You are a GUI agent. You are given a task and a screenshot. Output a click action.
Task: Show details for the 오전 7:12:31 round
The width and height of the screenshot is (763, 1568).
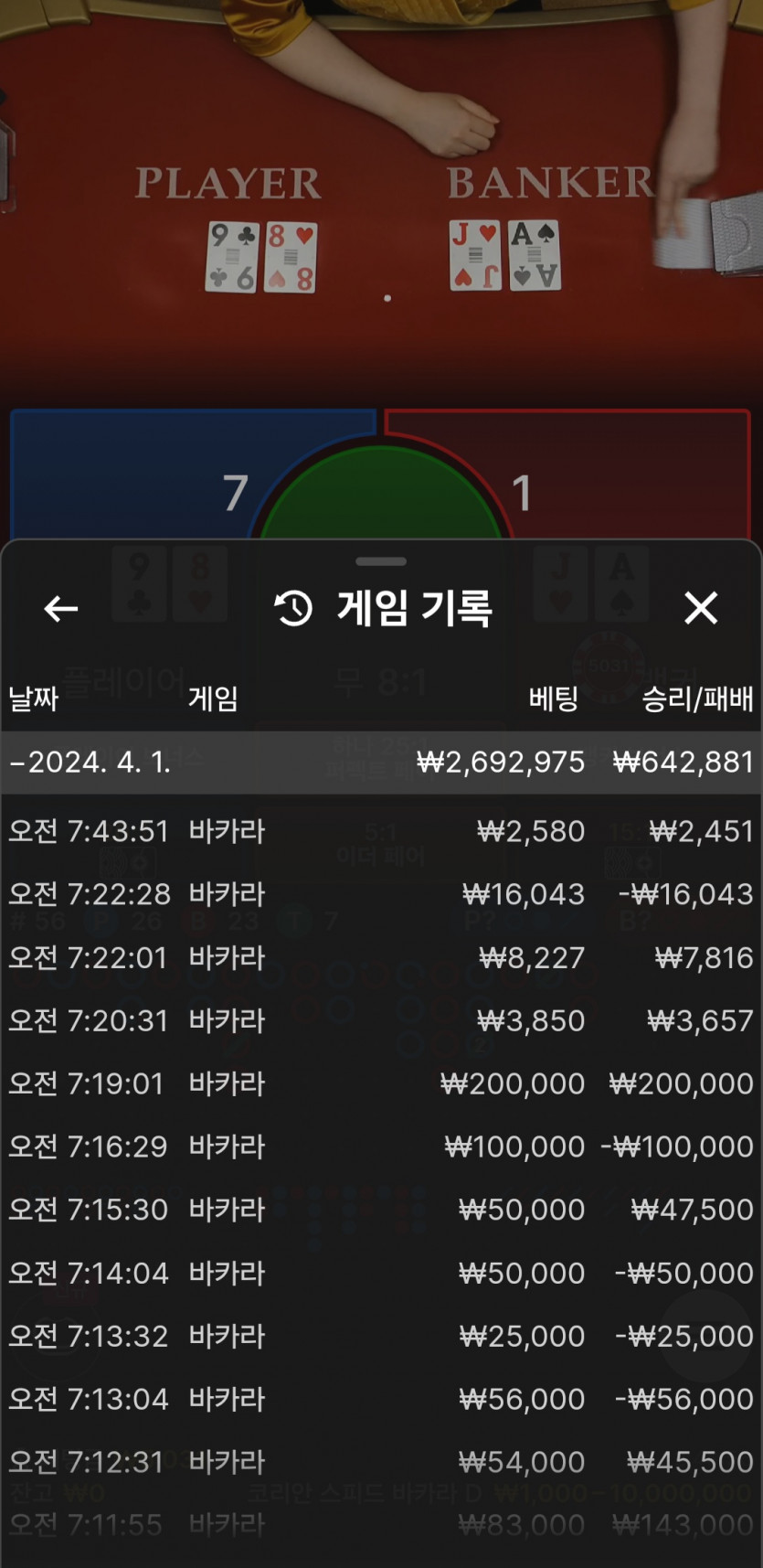pos(381,1462)
